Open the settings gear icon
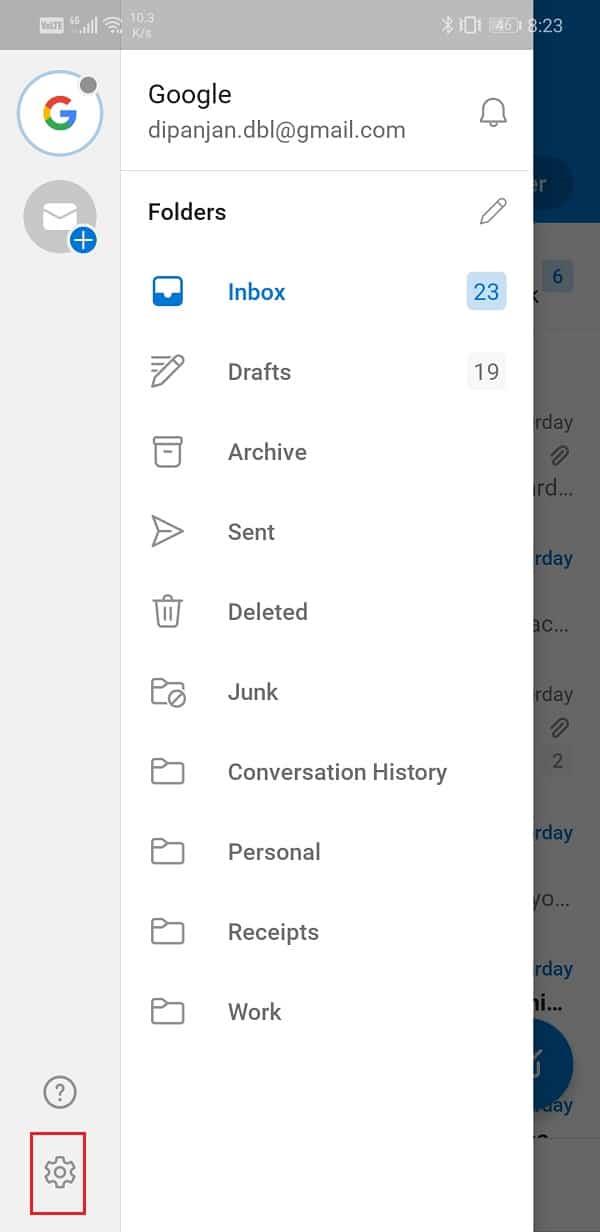 pyautogui.click(x=60, y=1171)
